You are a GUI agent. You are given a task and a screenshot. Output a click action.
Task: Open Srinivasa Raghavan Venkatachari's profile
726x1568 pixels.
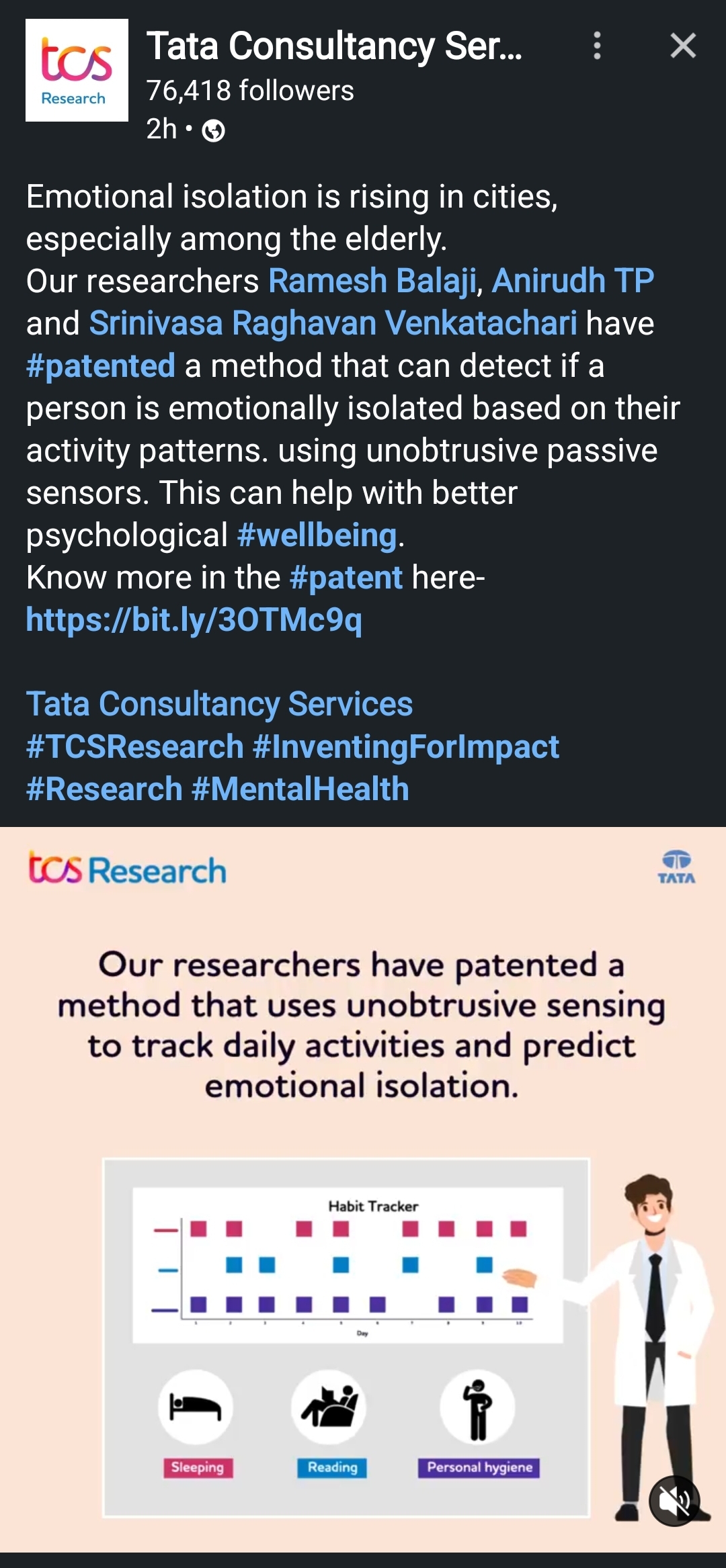click(333, 323)
